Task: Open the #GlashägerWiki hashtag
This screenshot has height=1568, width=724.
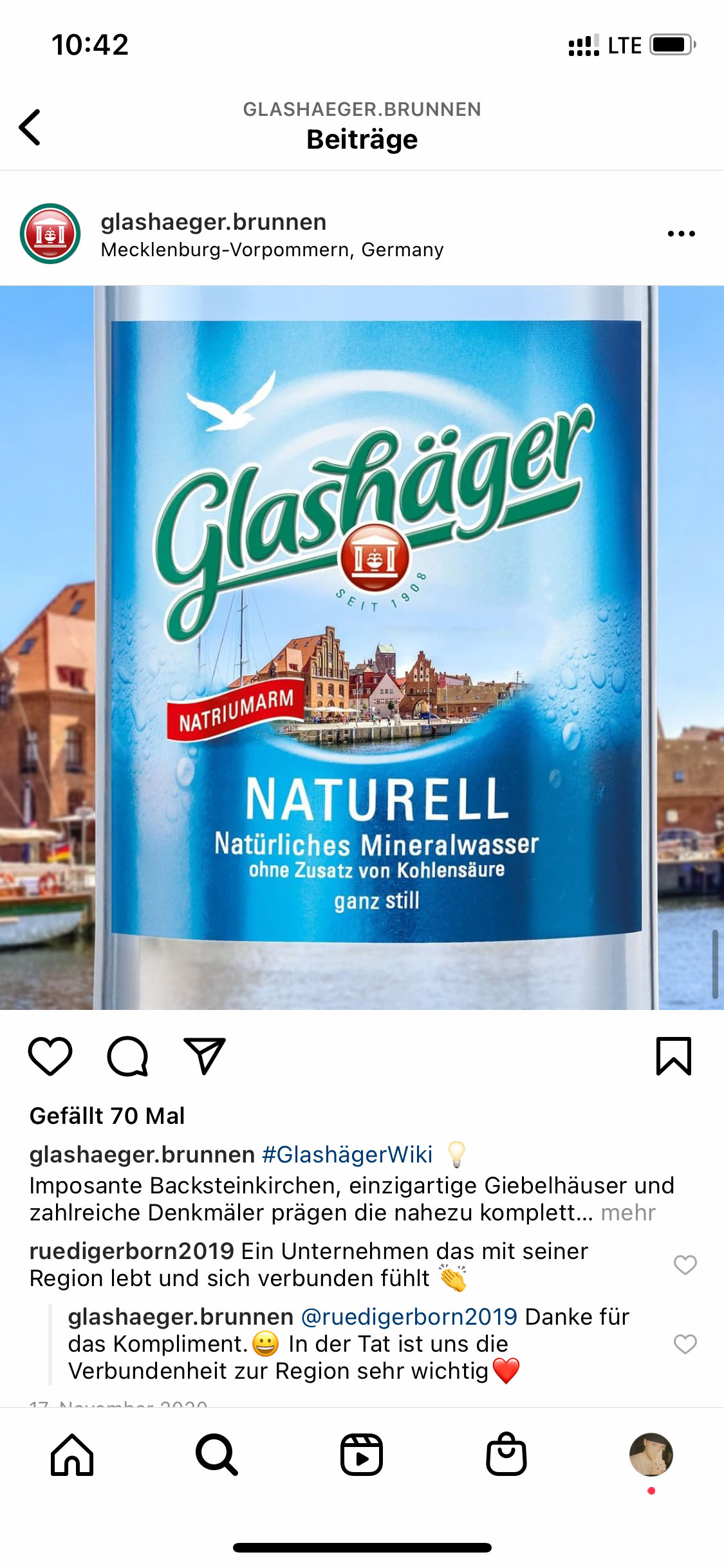Action: coord(347,1155)
